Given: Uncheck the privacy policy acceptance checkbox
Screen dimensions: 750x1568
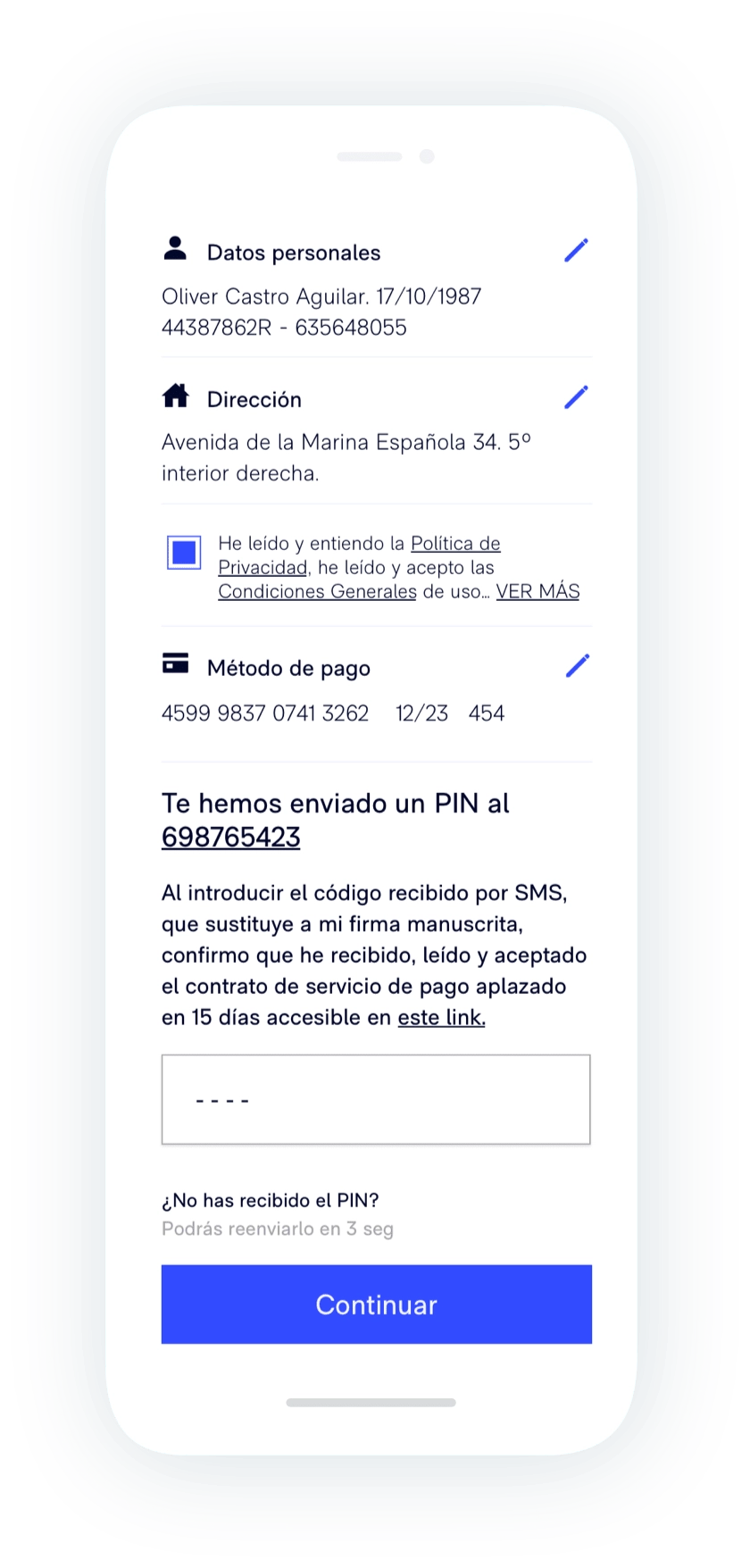Looking at the screenshot, I should click(184, 553).
